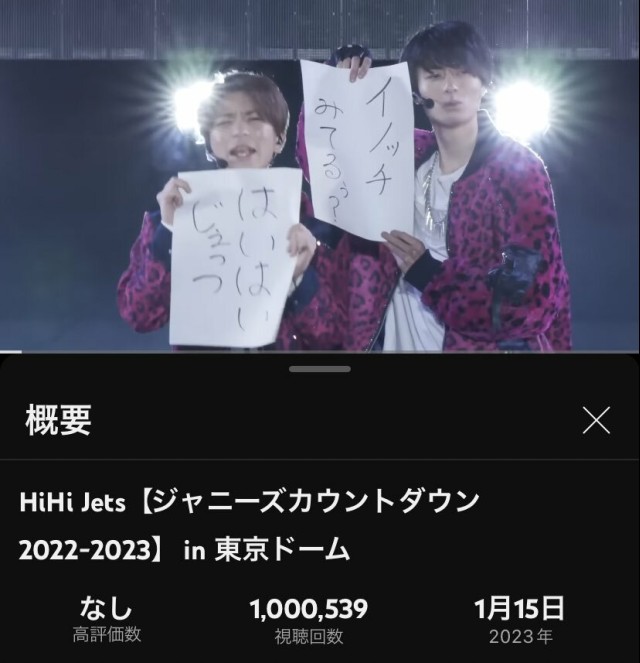This screenshot has height=663, width=640.
Task: Close the 概要 description panel
Action: click(596, 421)
